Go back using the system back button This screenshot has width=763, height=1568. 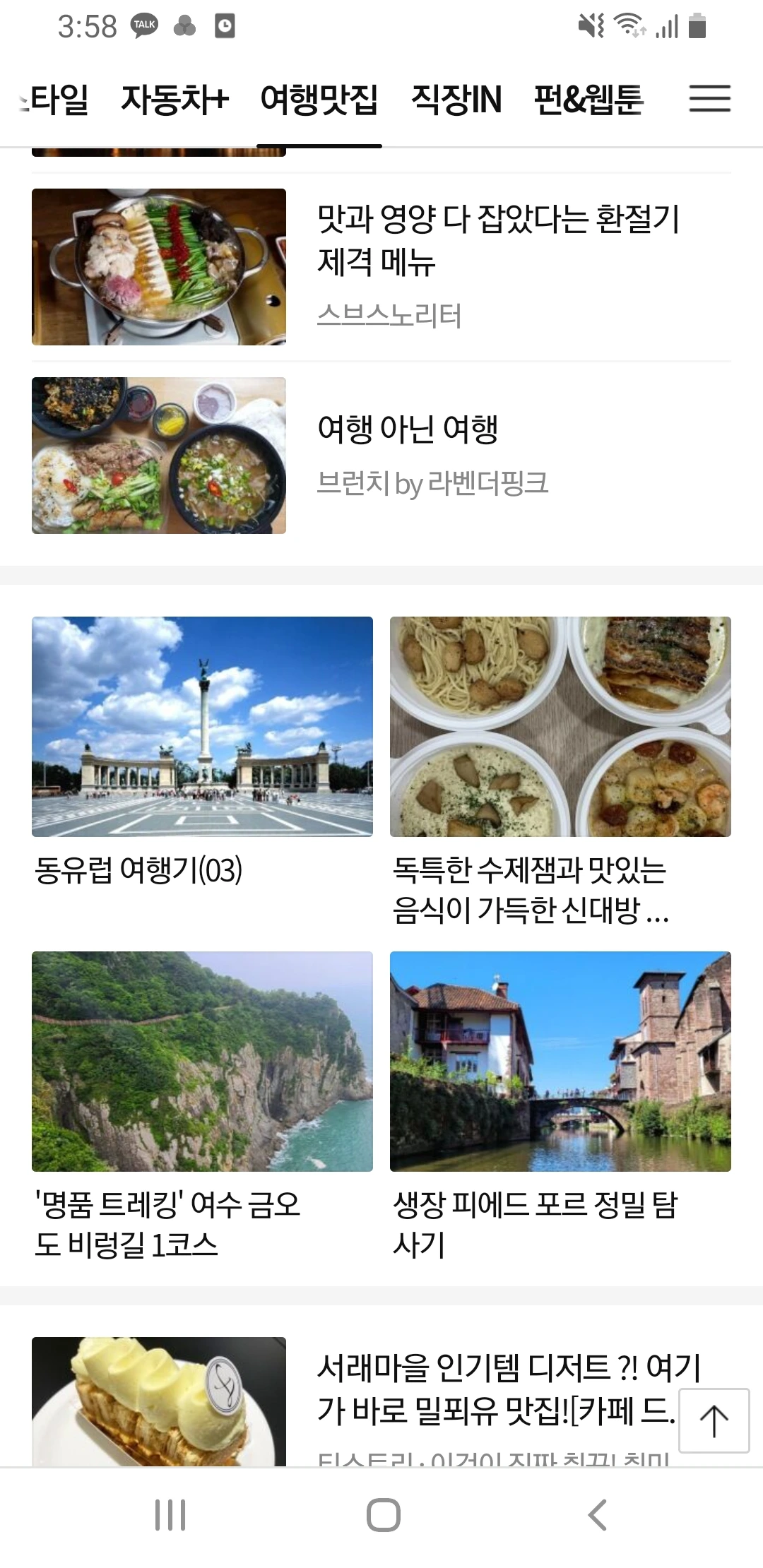[598, 1515]
